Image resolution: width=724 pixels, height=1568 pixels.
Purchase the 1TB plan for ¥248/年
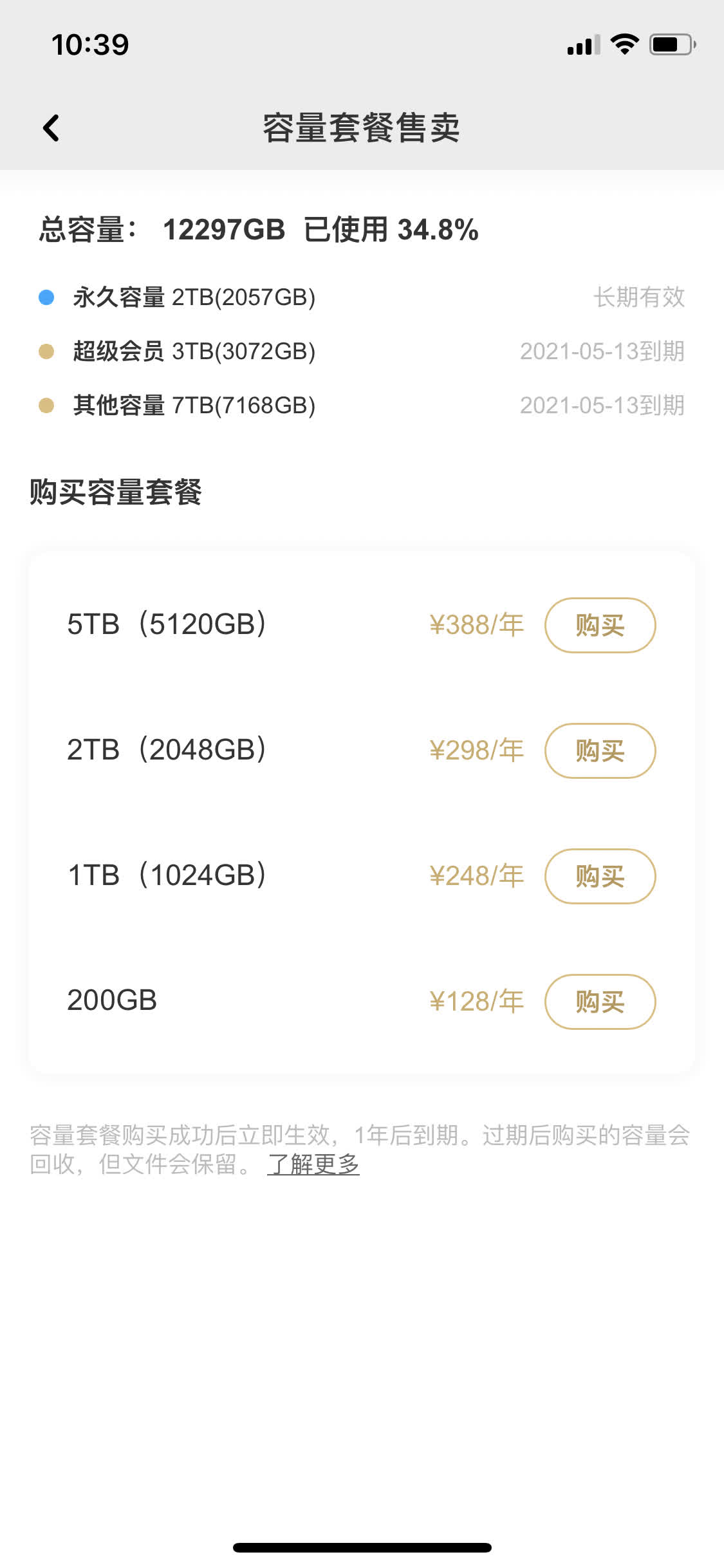coord(600,875)
